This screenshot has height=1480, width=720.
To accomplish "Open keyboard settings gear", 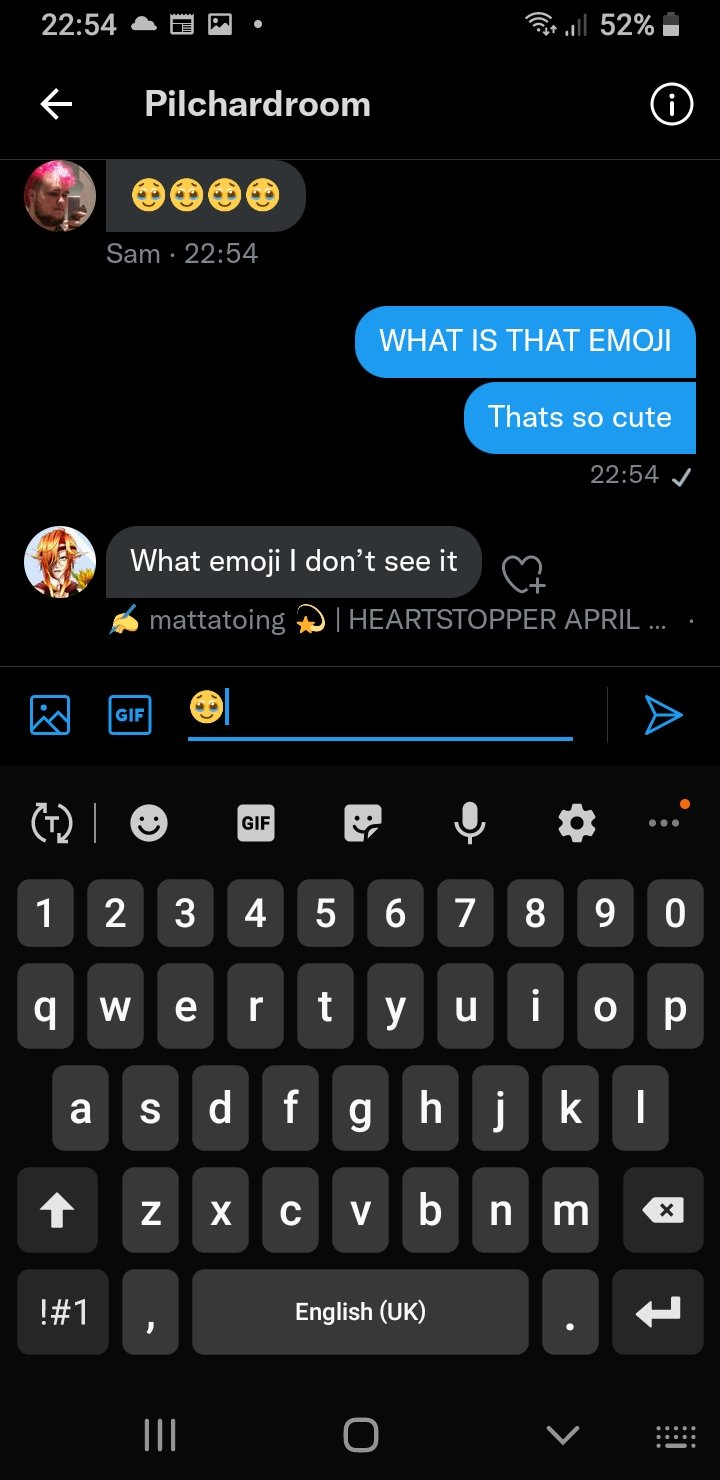I will pos(576,823).
